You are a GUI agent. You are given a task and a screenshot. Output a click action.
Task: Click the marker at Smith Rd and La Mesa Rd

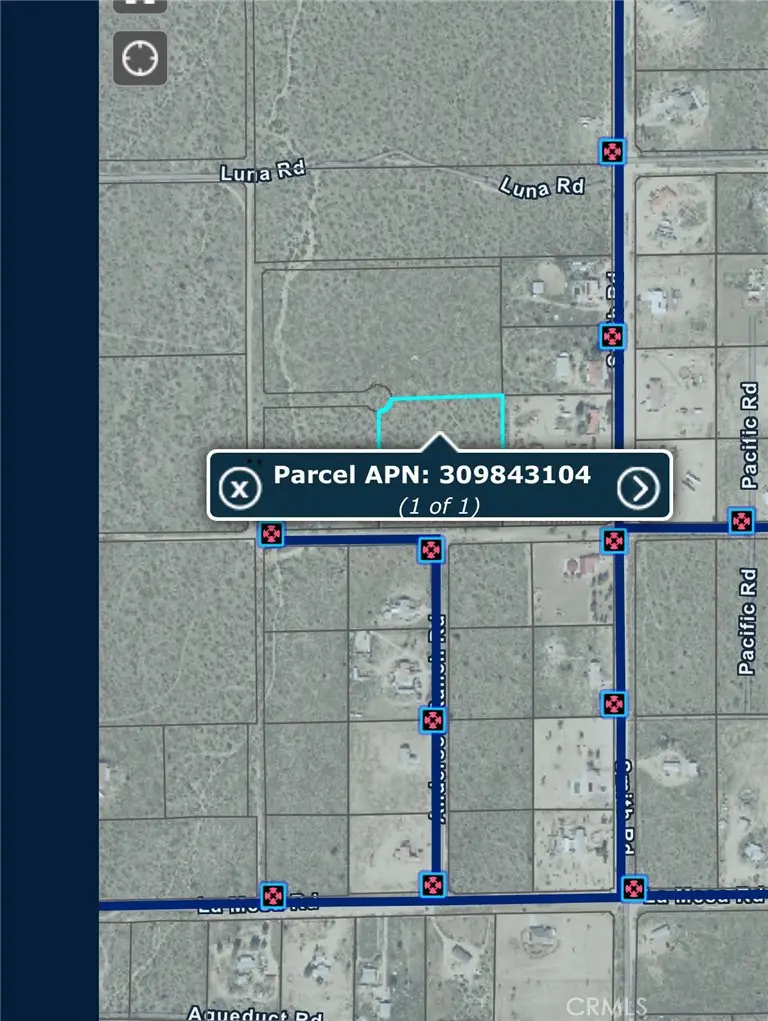pos(632,887)
